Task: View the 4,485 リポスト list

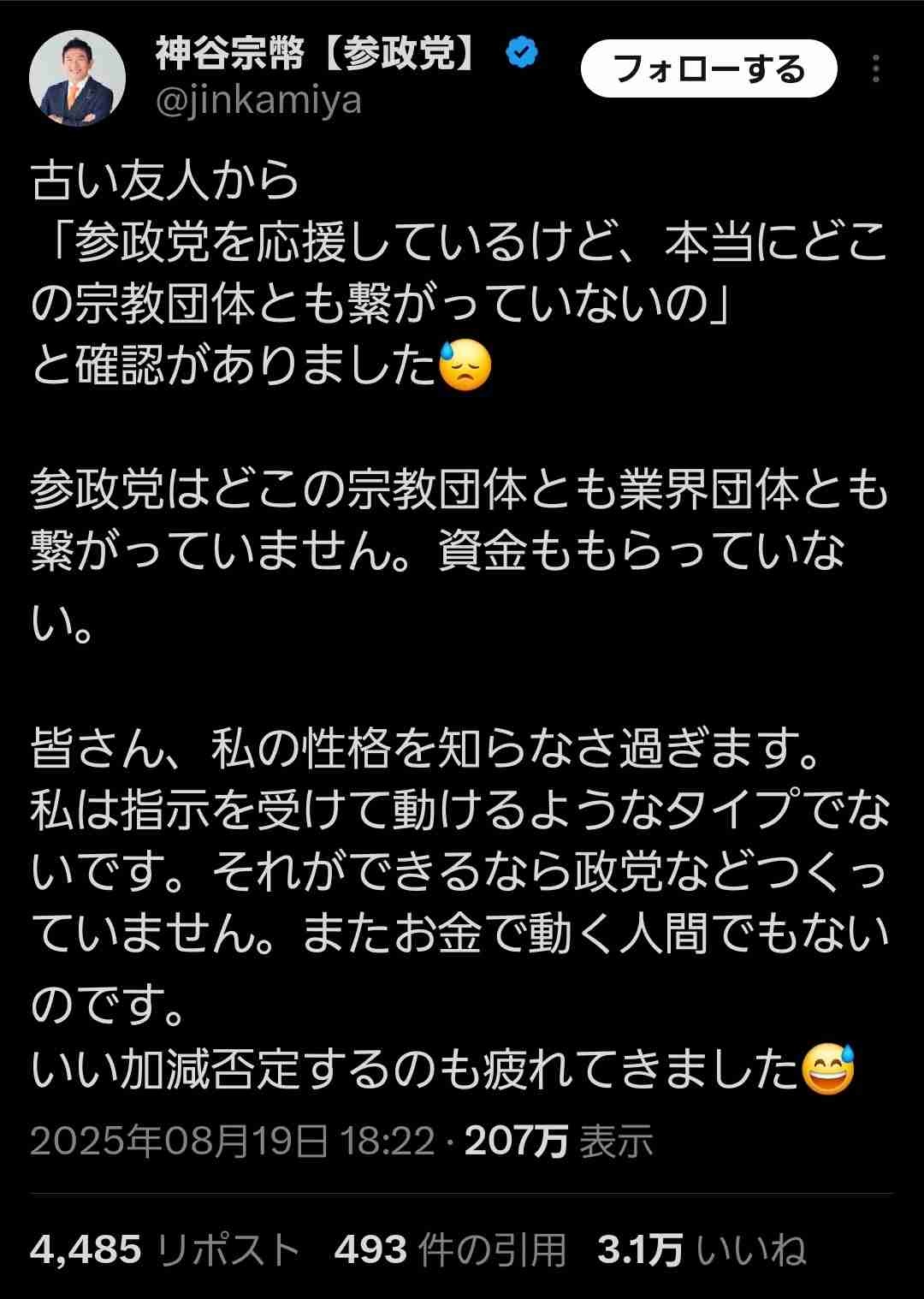Action: coord(164,1249)
